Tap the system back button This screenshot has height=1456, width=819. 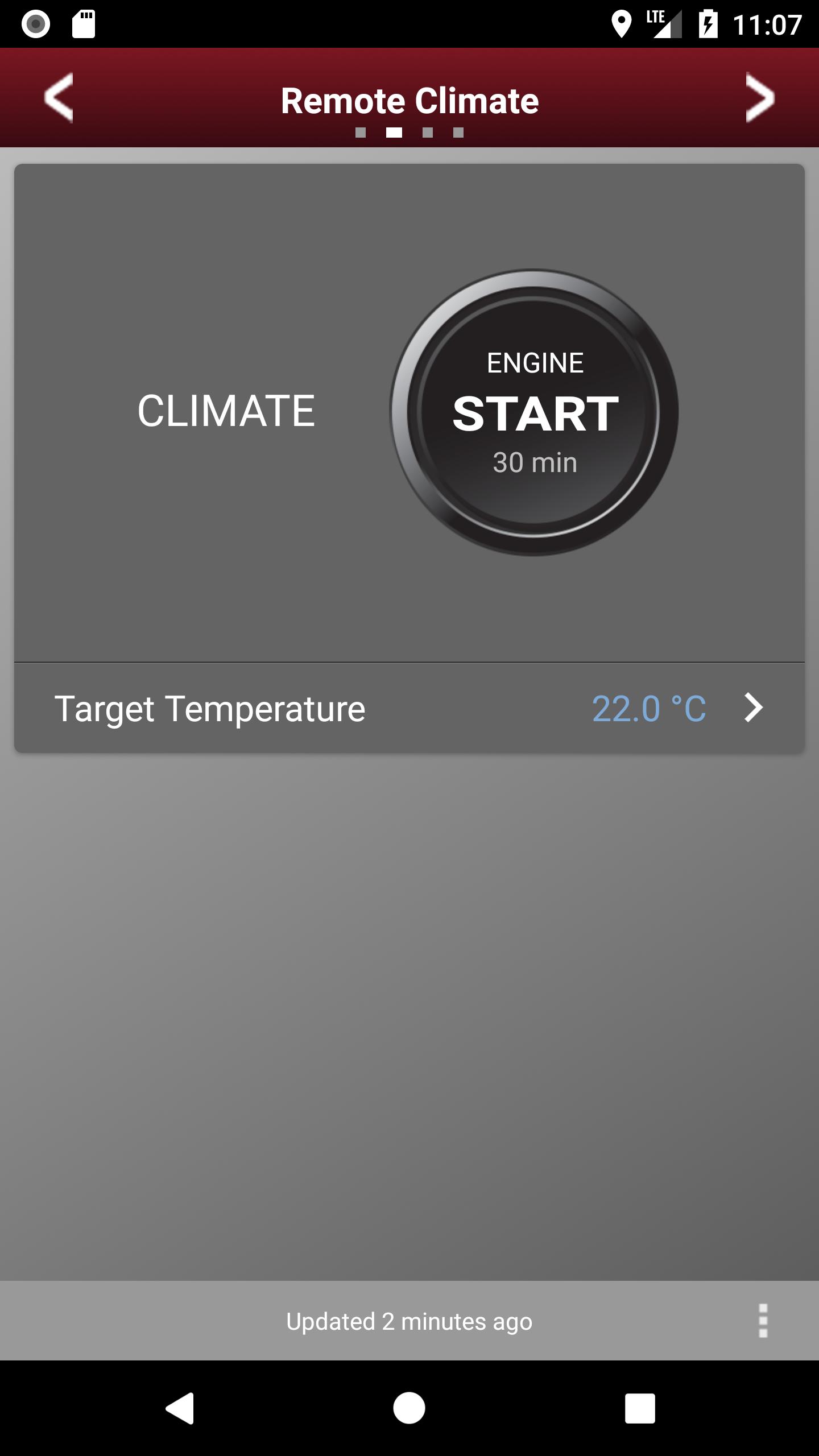coord(180,1408)
